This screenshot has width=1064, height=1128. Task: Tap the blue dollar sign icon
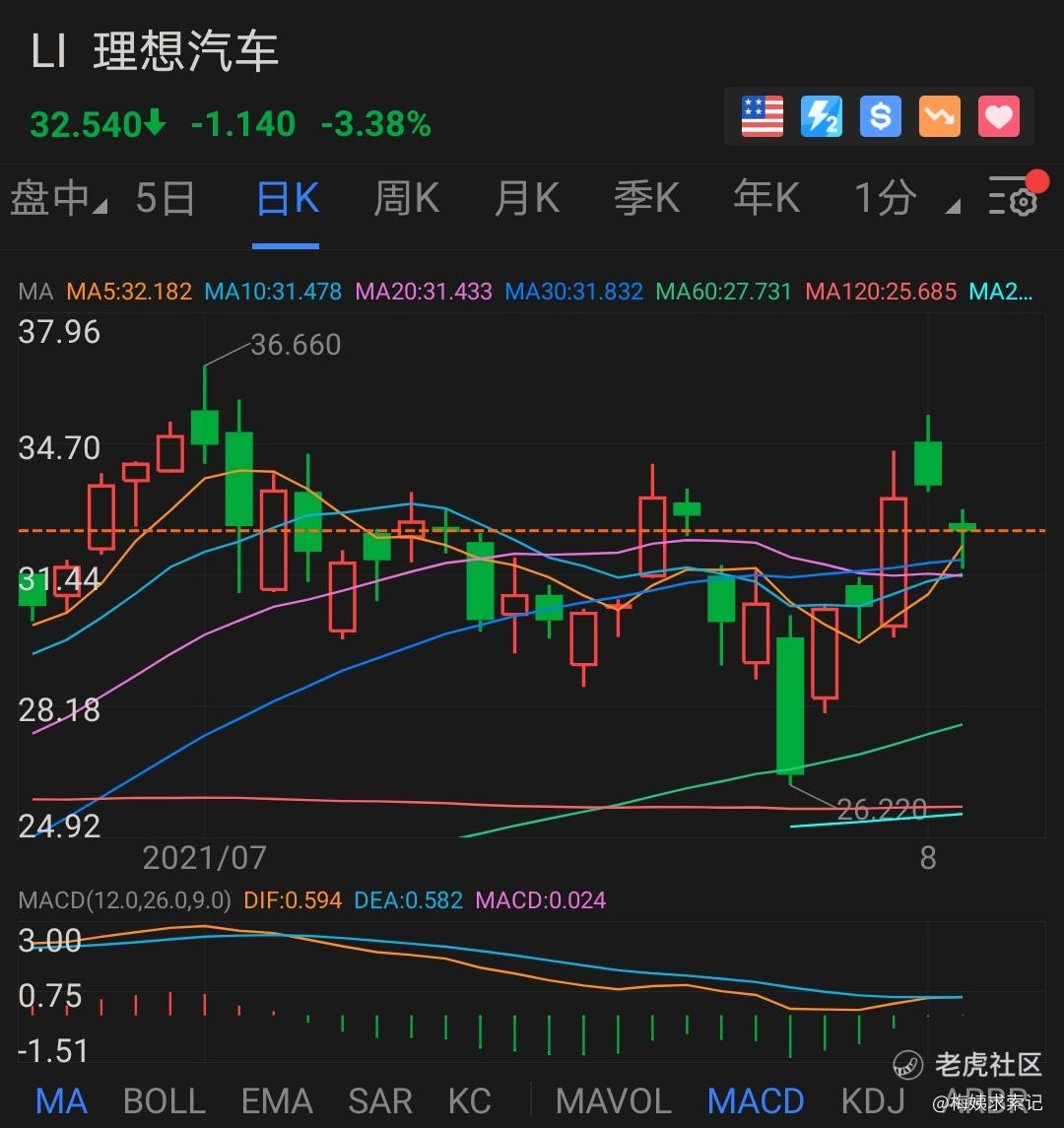880,117
